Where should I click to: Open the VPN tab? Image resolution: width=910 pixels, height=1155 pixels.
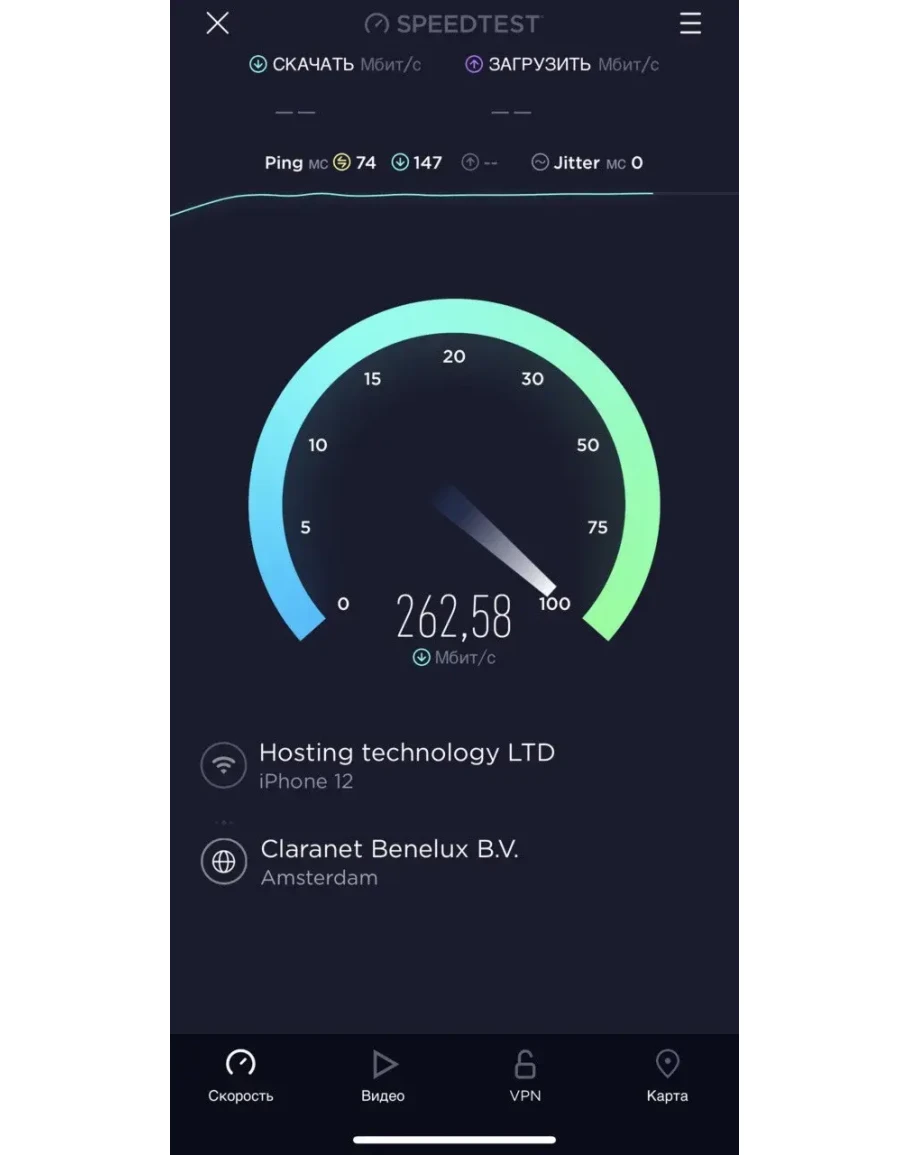coord(525,1075)
